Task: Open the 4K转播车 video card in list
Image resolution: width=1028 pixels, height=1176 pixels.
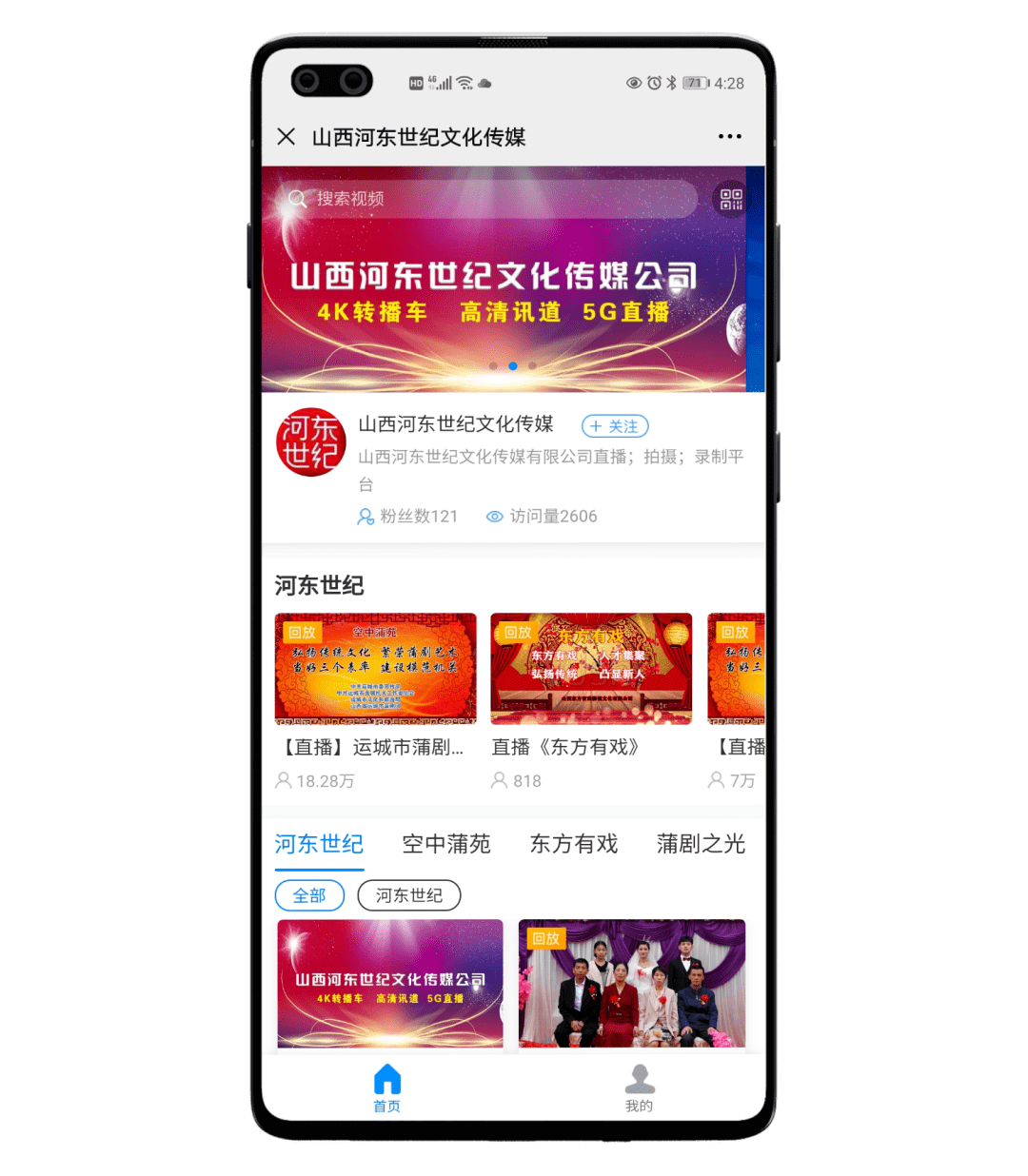Action: (390, 985)
